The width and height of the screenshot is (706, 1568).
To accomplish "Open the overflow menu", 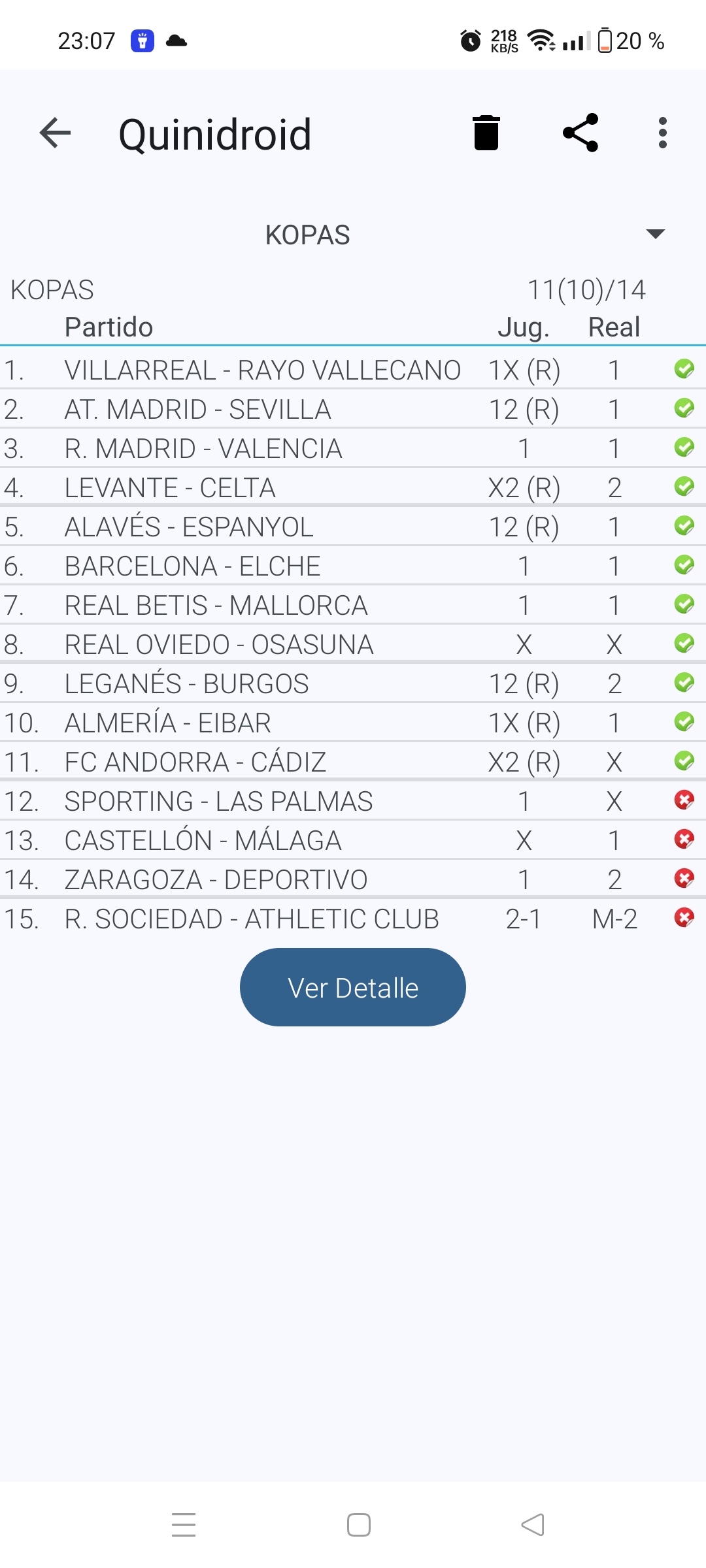I will pos(662,133).
